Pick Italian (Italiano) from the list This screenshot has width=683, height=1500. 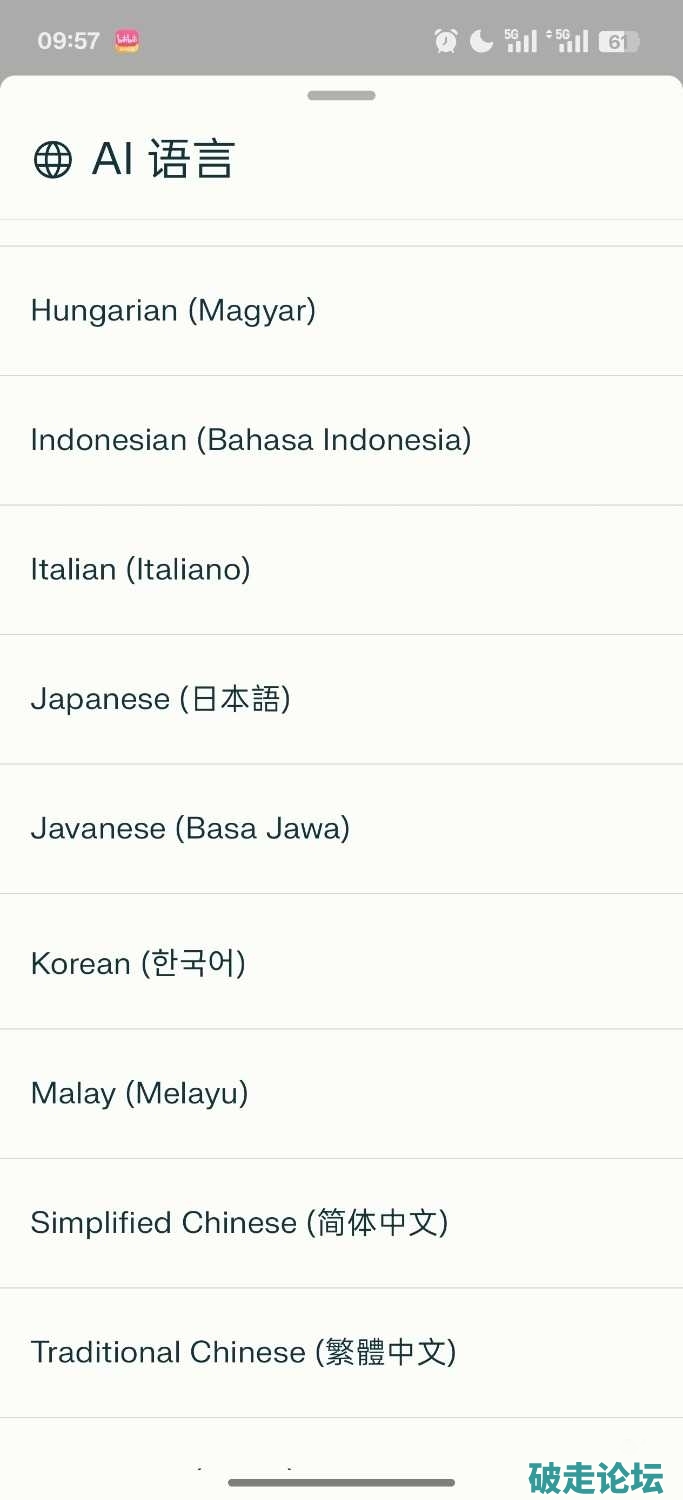tap(141, 570)
